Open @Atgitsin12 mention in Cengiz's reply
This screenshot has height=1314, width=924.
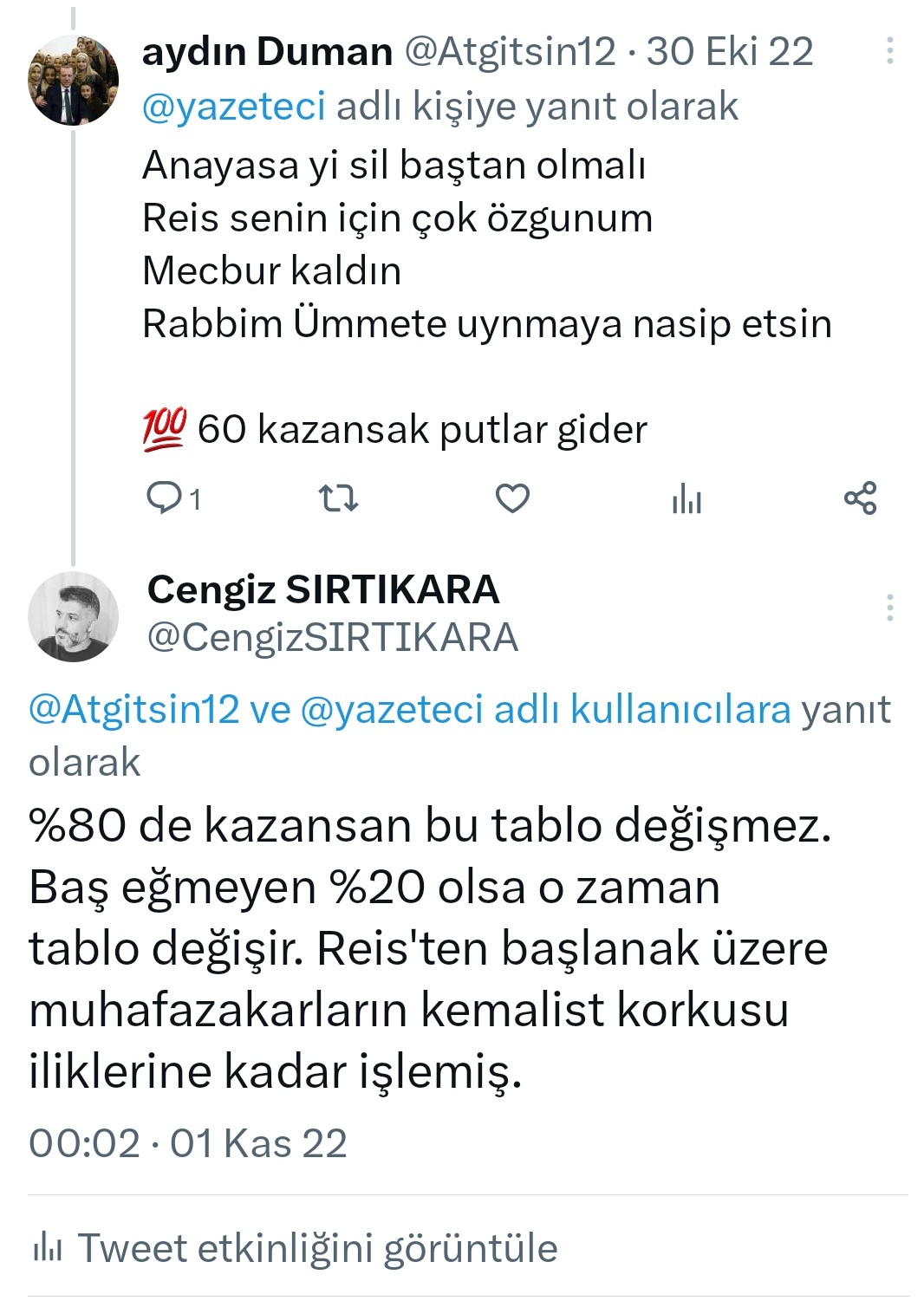pyautogui.click(x=133, y=709)
